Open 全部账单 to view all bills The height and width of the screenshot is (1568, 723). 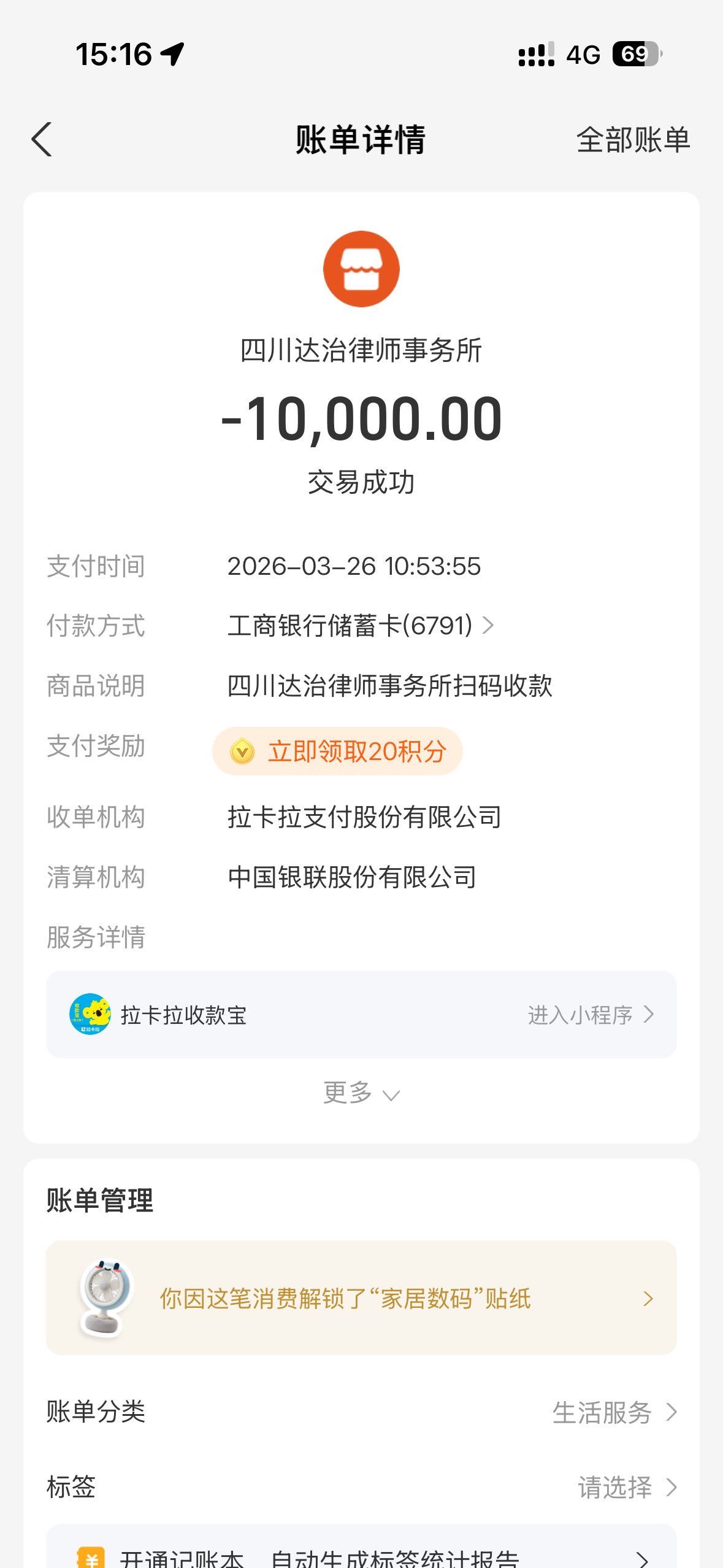tap(633, 140)
